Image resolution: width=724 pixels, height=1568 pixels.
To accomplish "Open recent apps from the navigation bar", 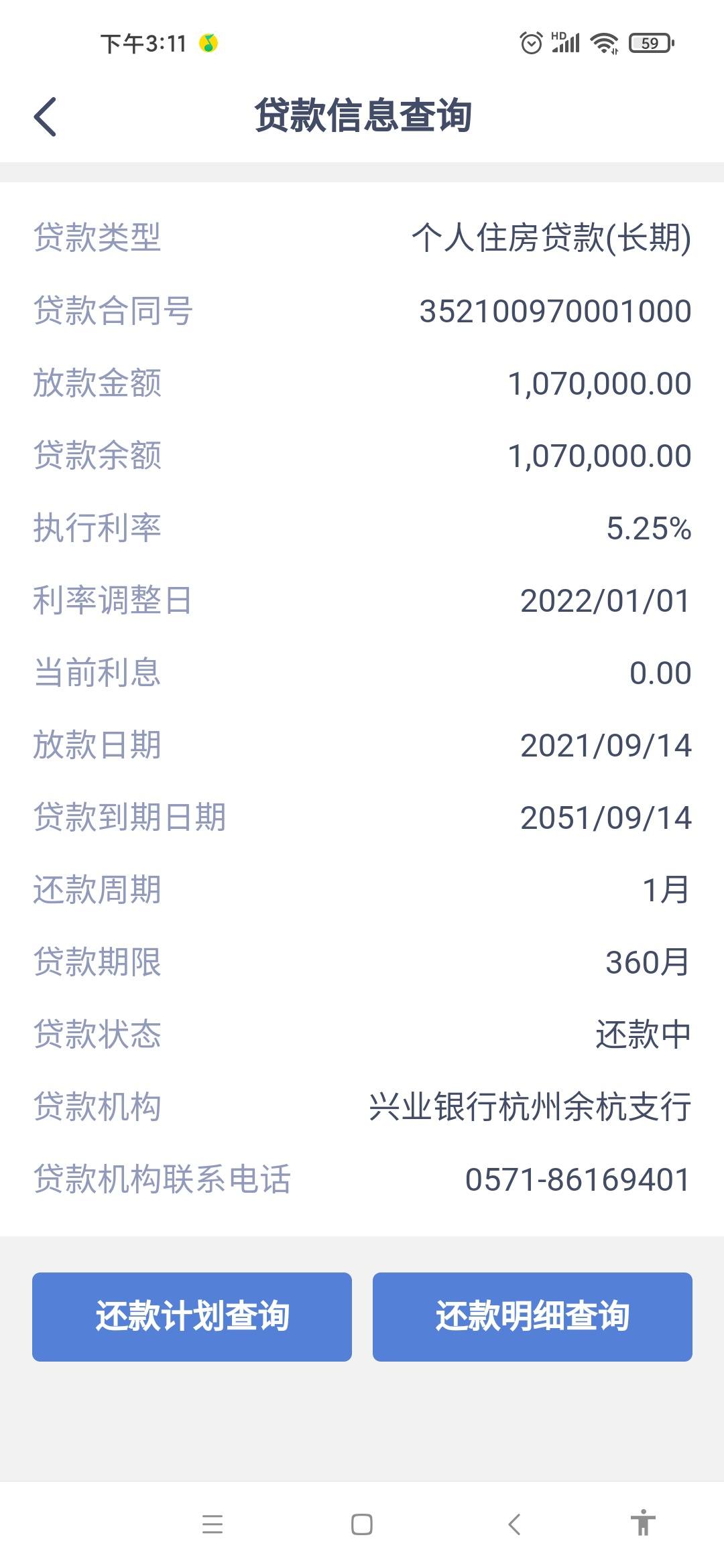I will (x=213, y=1524).
